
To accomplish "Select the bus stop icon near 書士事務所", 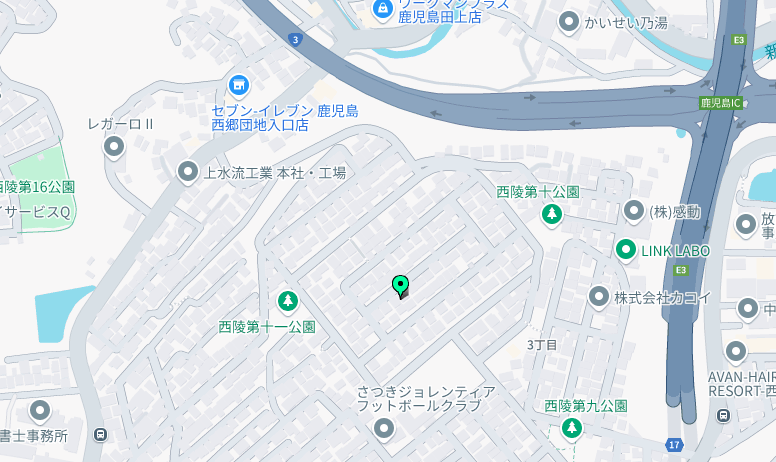I will click(x=100, y=435).
